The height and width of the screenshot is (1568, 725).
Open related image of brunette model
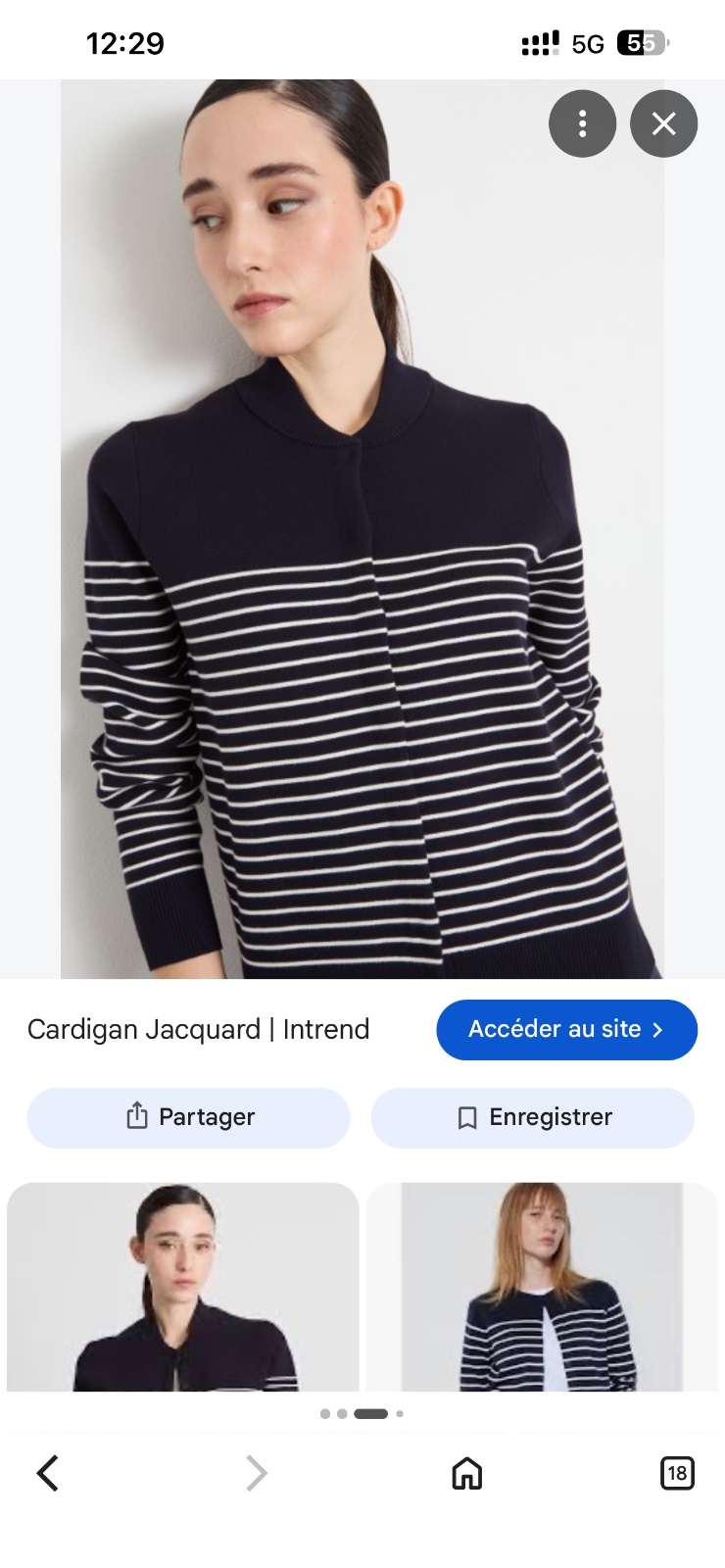(x=183, y=1287)
